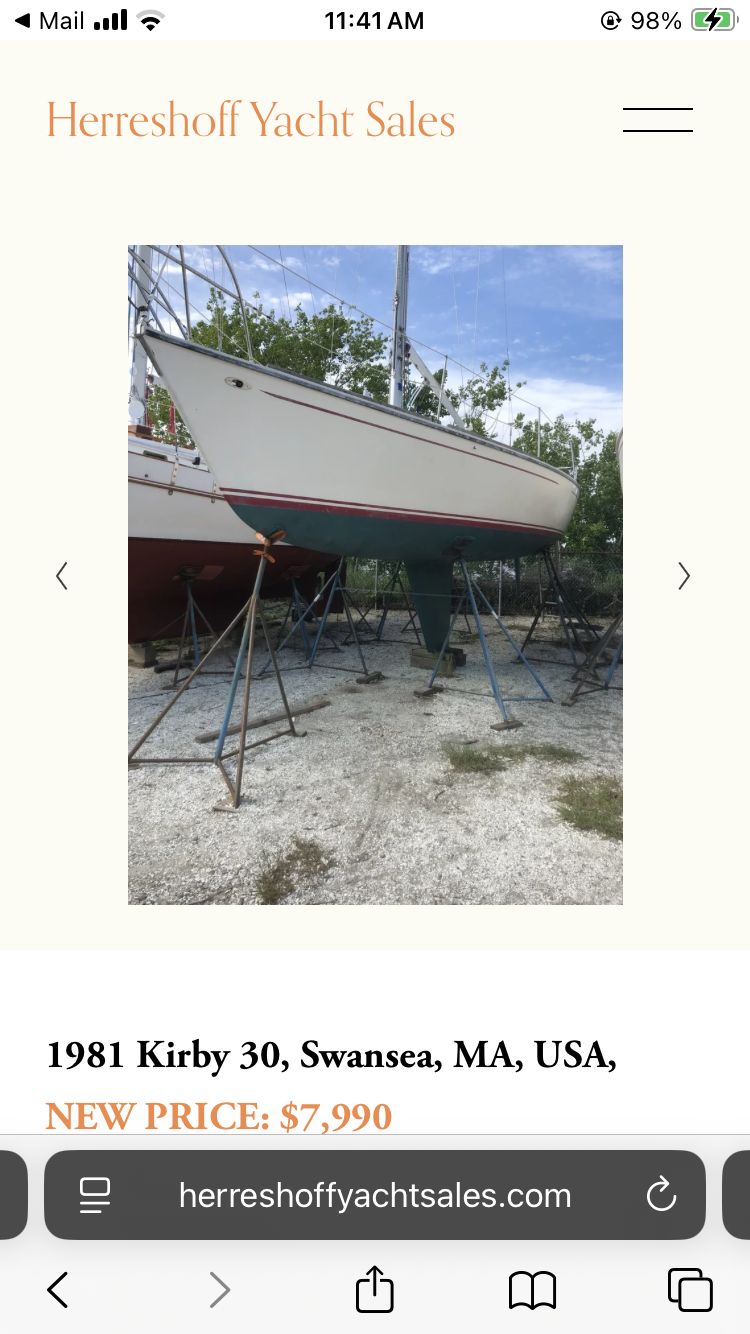Show the previous boat photo
This screenshot has width=750, height=1334.
(62, 575)
